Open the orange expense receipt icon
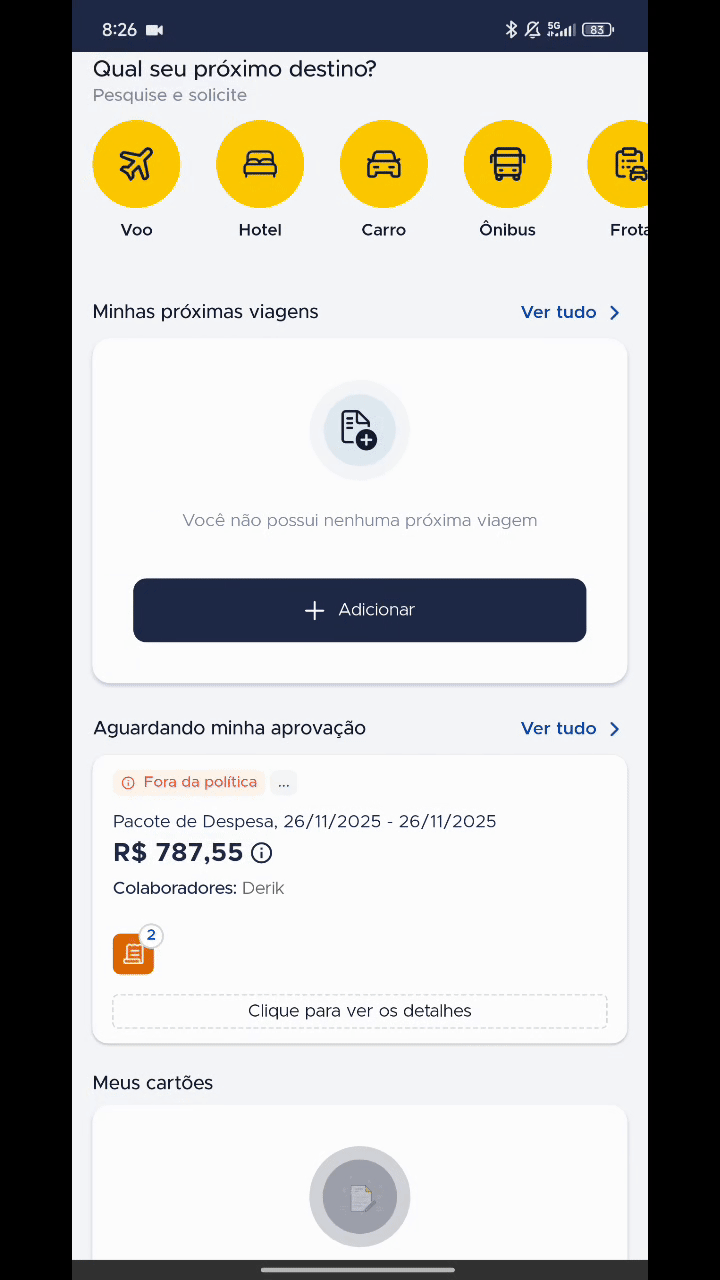Screen dimensions: 720x1280 tap(133, 954)
